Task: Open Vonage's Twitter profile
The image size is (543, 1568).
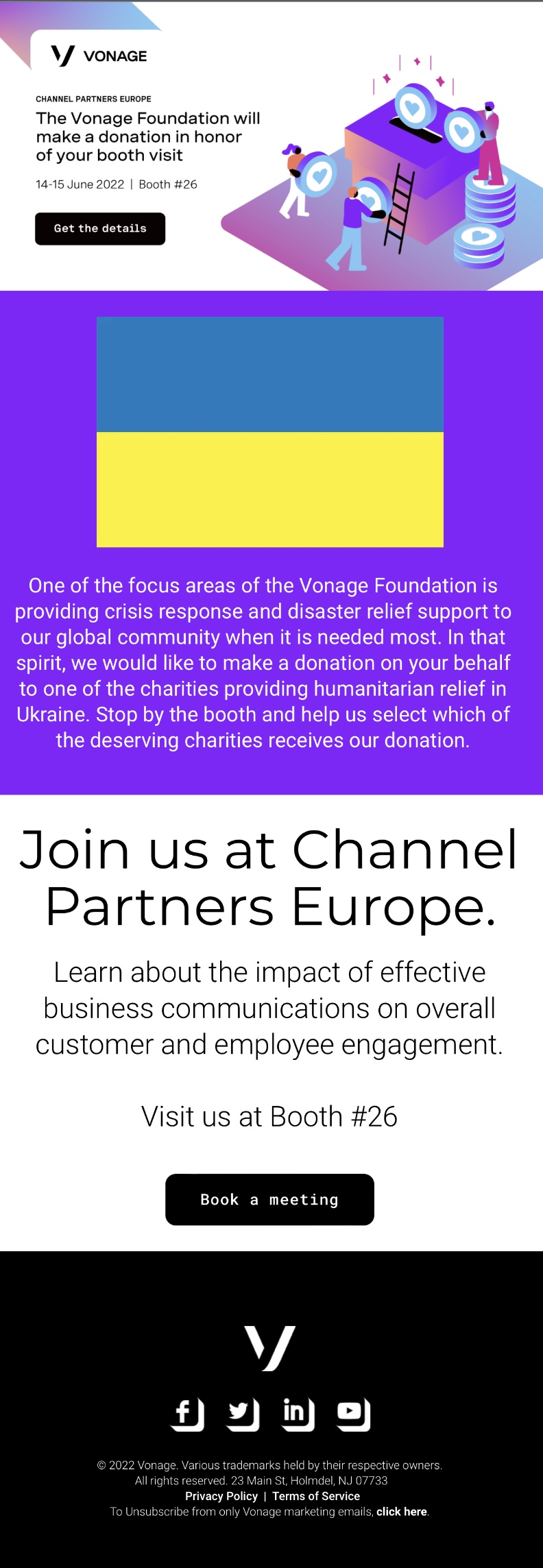Action: tap(242, 1414)
